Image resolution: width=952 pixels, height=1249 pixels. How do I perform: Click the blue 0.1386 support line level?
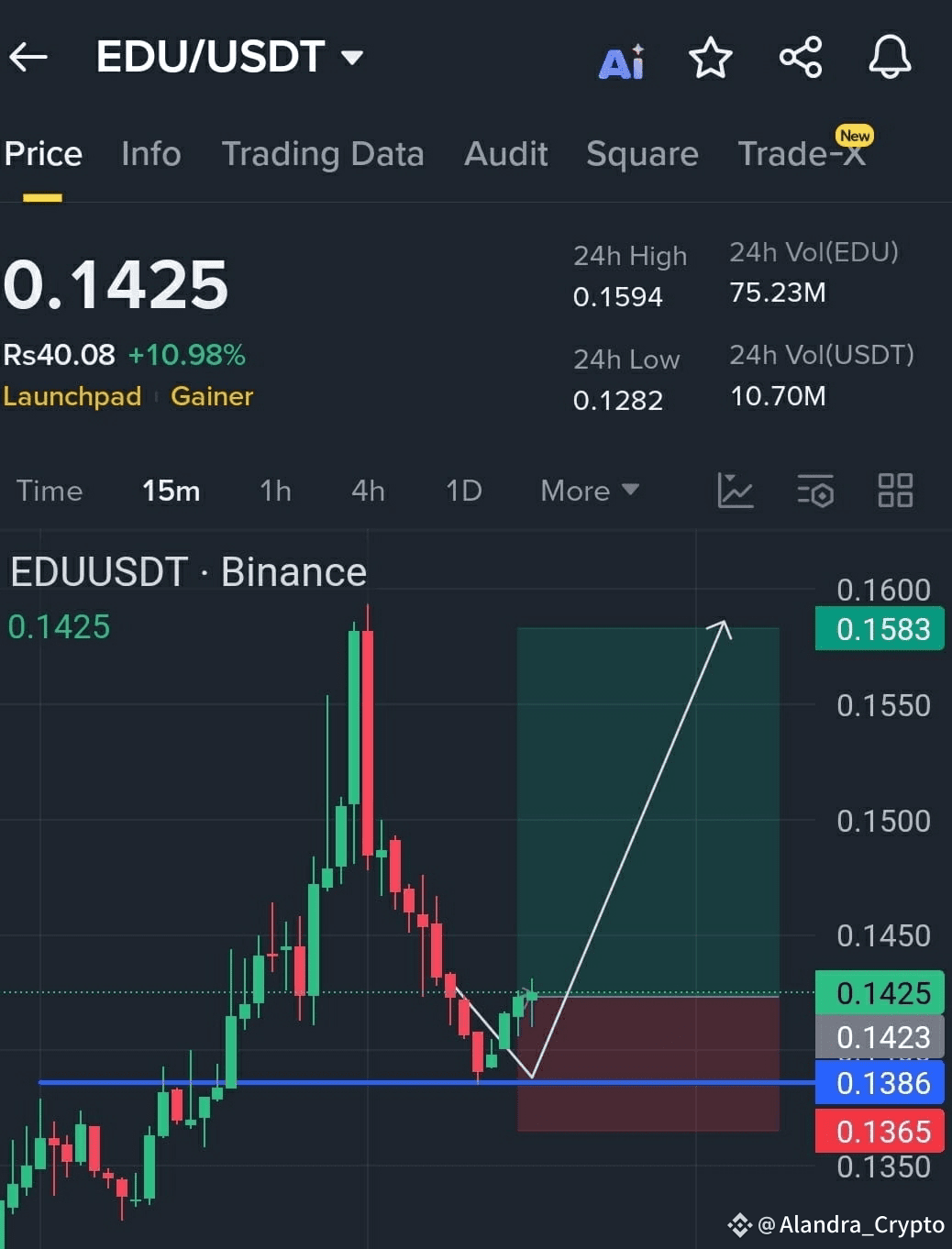tap(878, 1083)
